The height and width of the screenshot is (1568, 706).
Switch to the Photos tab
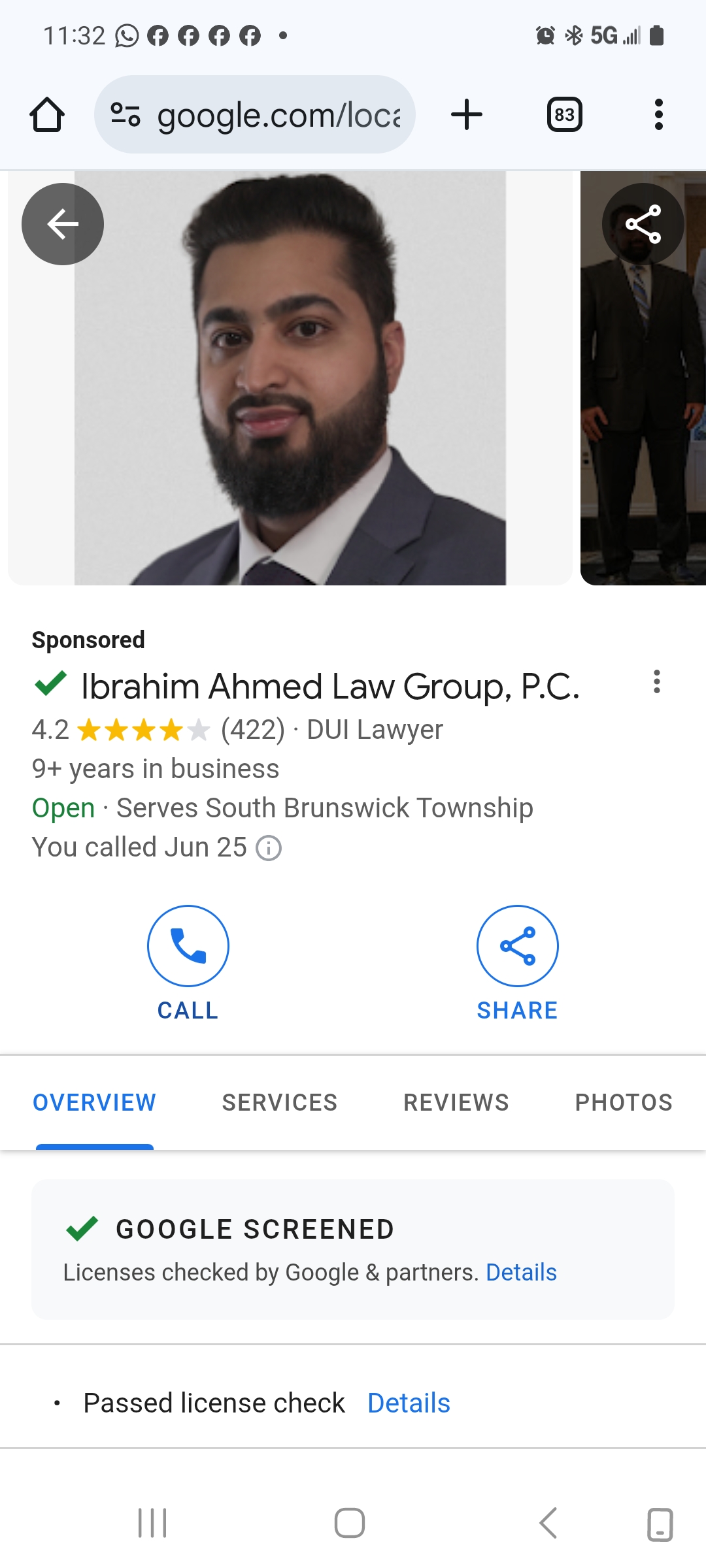tap(624, 1102)
